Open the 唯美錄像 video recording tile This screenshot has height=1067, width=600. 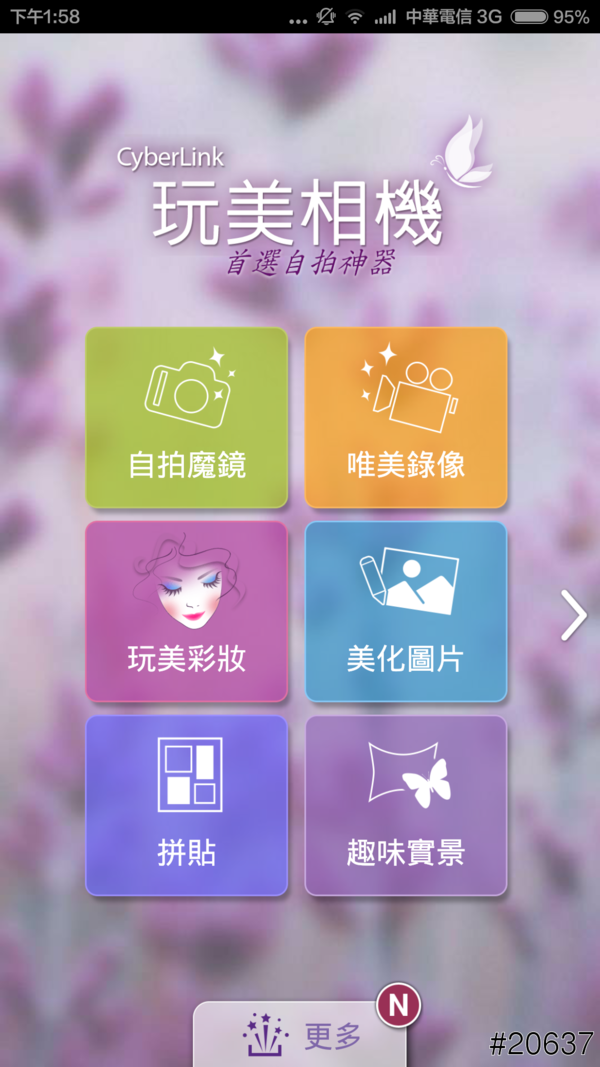coord(406,417)
